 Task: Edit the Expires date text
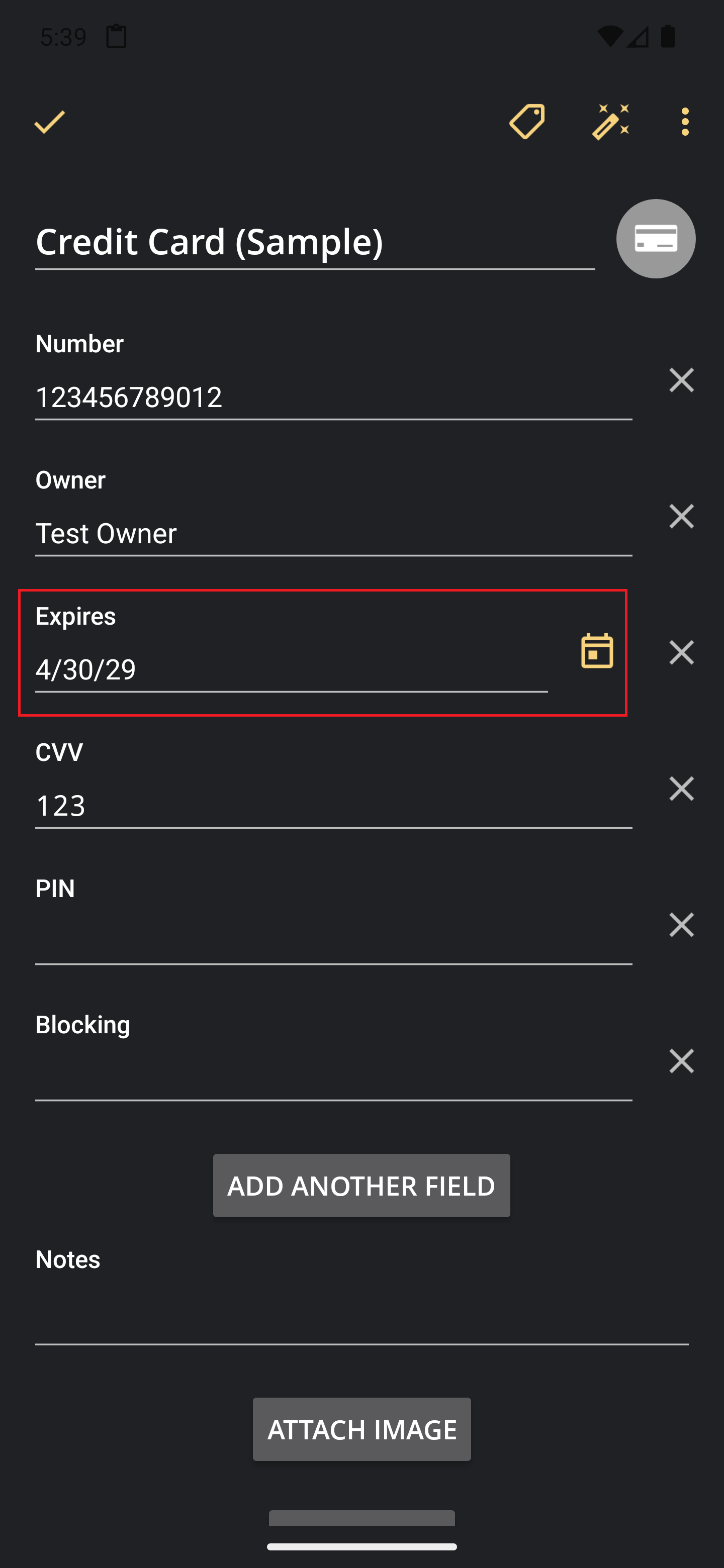(291, 670)
